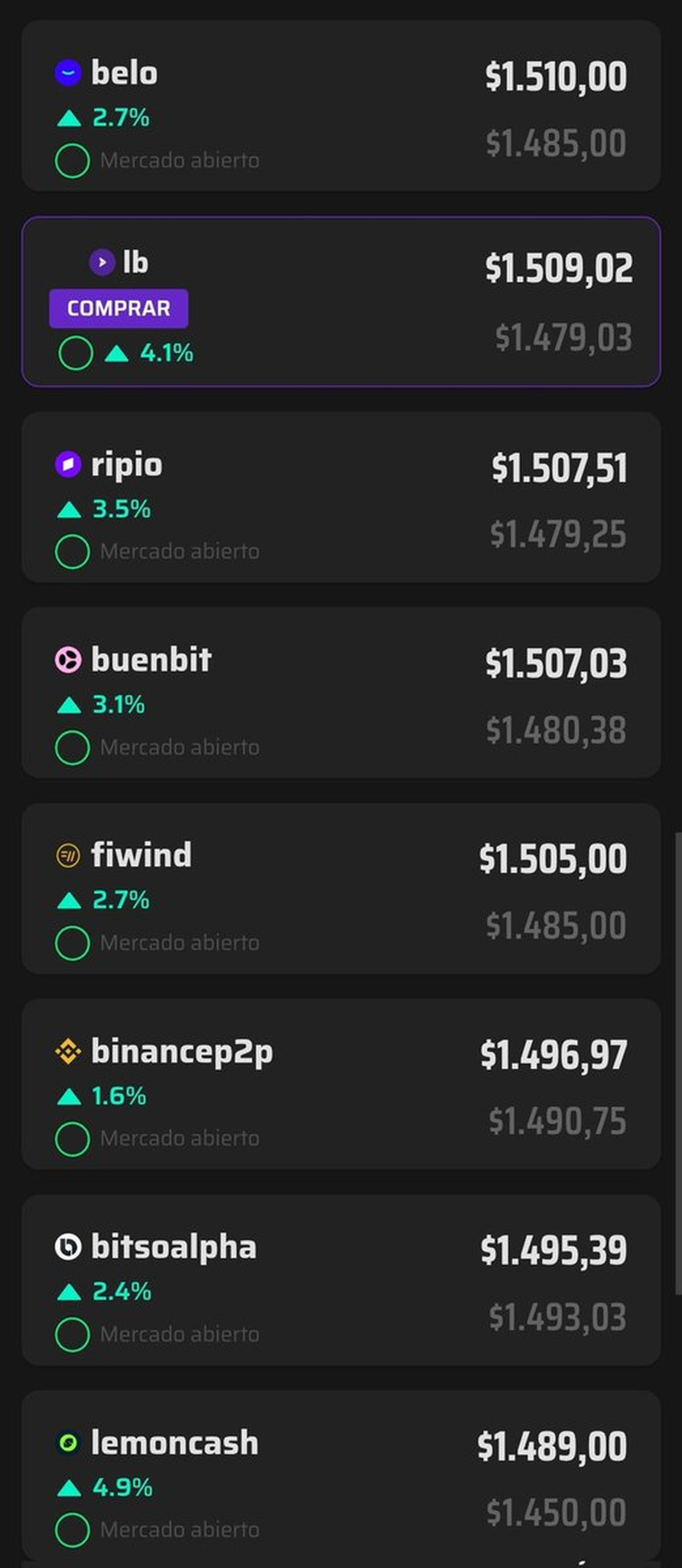Tap the COMPRAR button on lb
The image size is (682, 1568).
pos(119,308)
